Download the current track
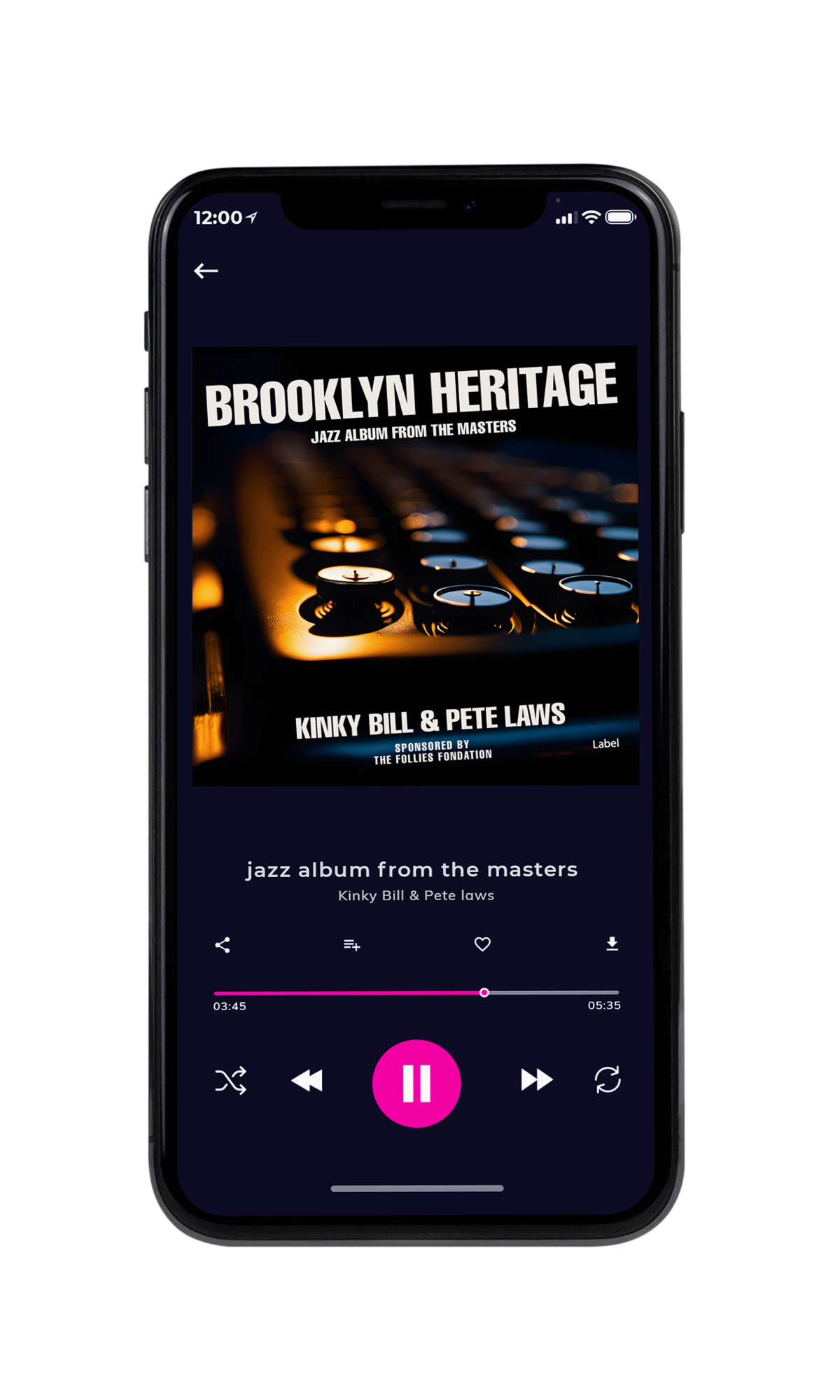840x1400 pixels. tap(612, 944)
